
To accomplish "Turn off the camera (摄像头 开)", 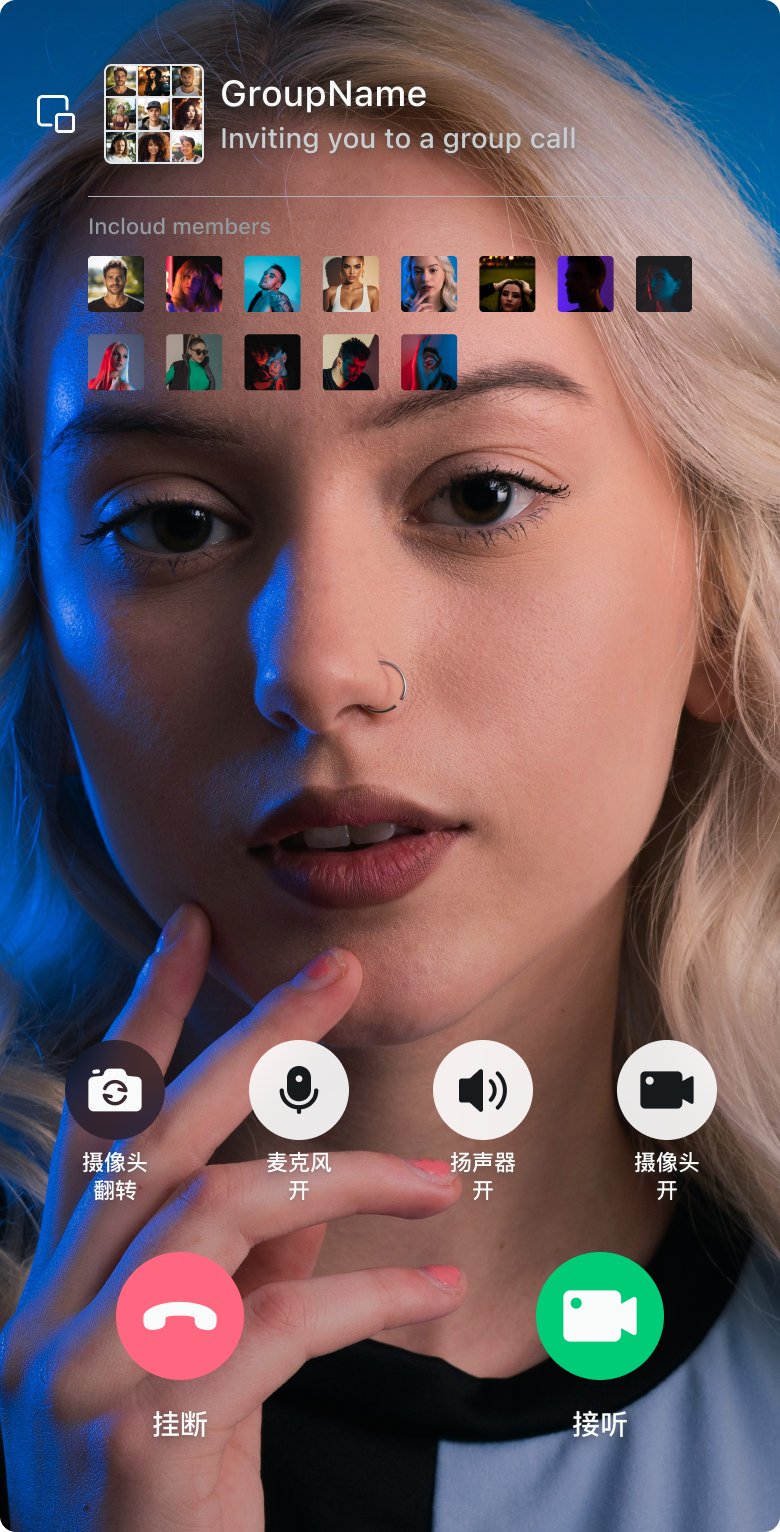I will [667, 1090].
